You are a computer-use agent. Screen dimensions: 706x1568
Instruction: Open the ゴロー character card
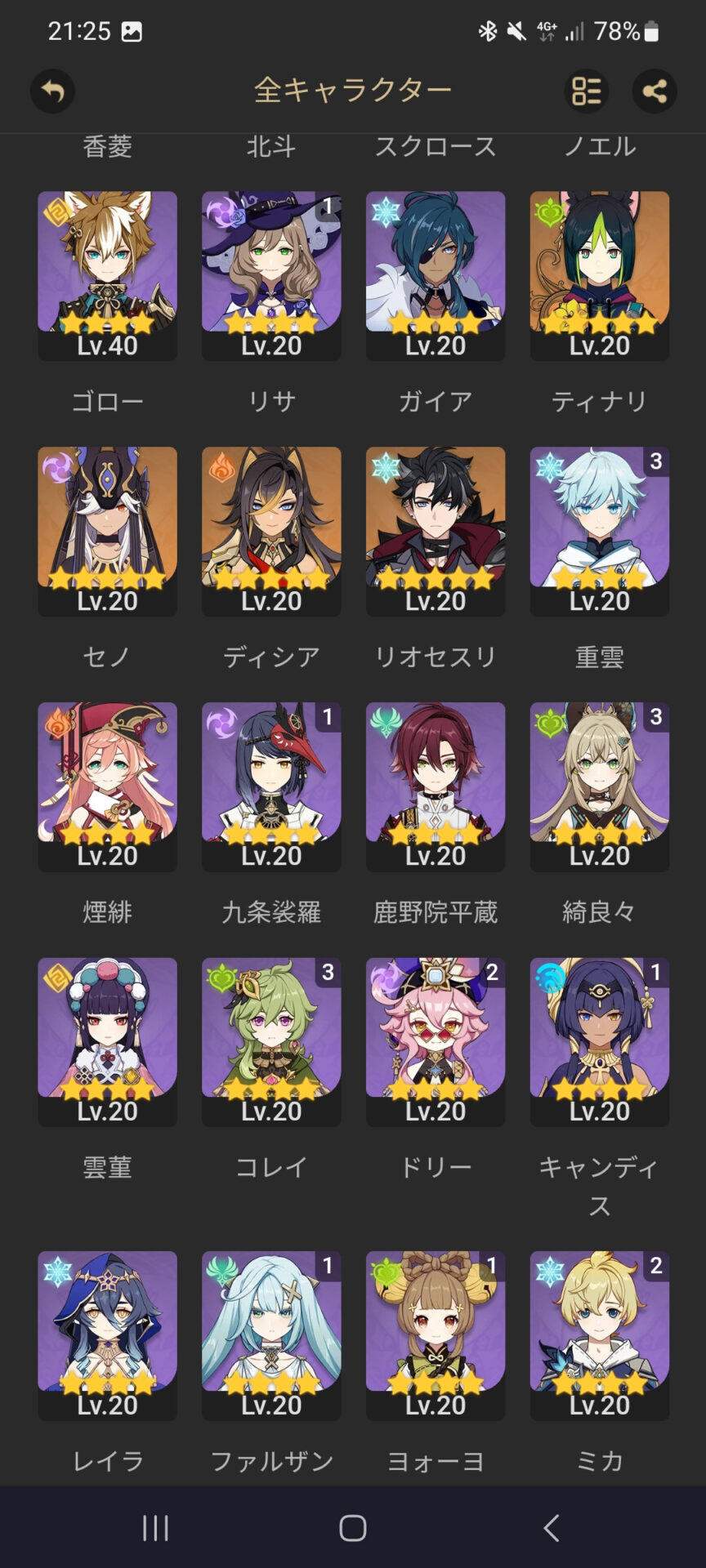[x=107, y=275]
